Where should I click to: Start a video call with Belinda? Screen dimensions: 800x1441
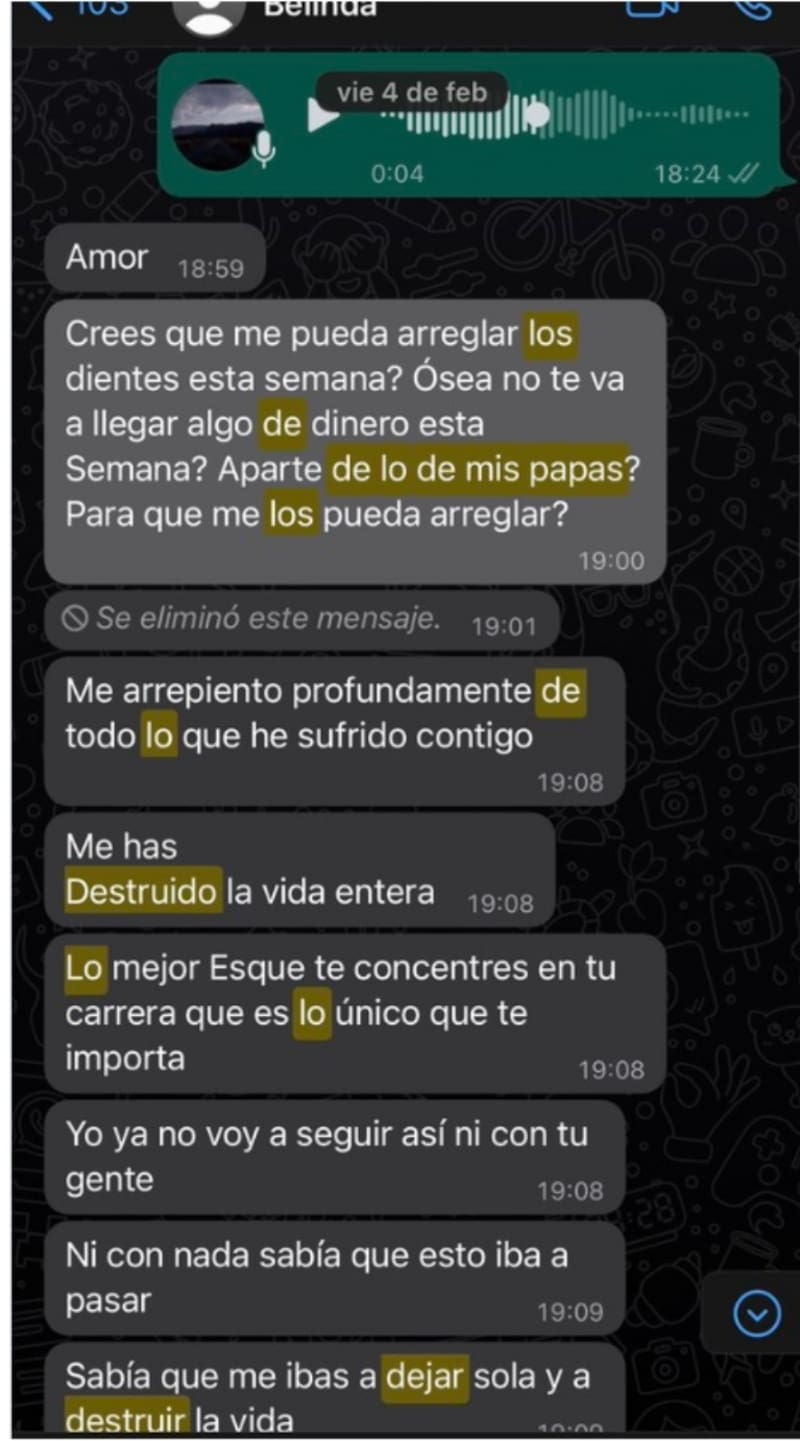click(x=652, y=8)
